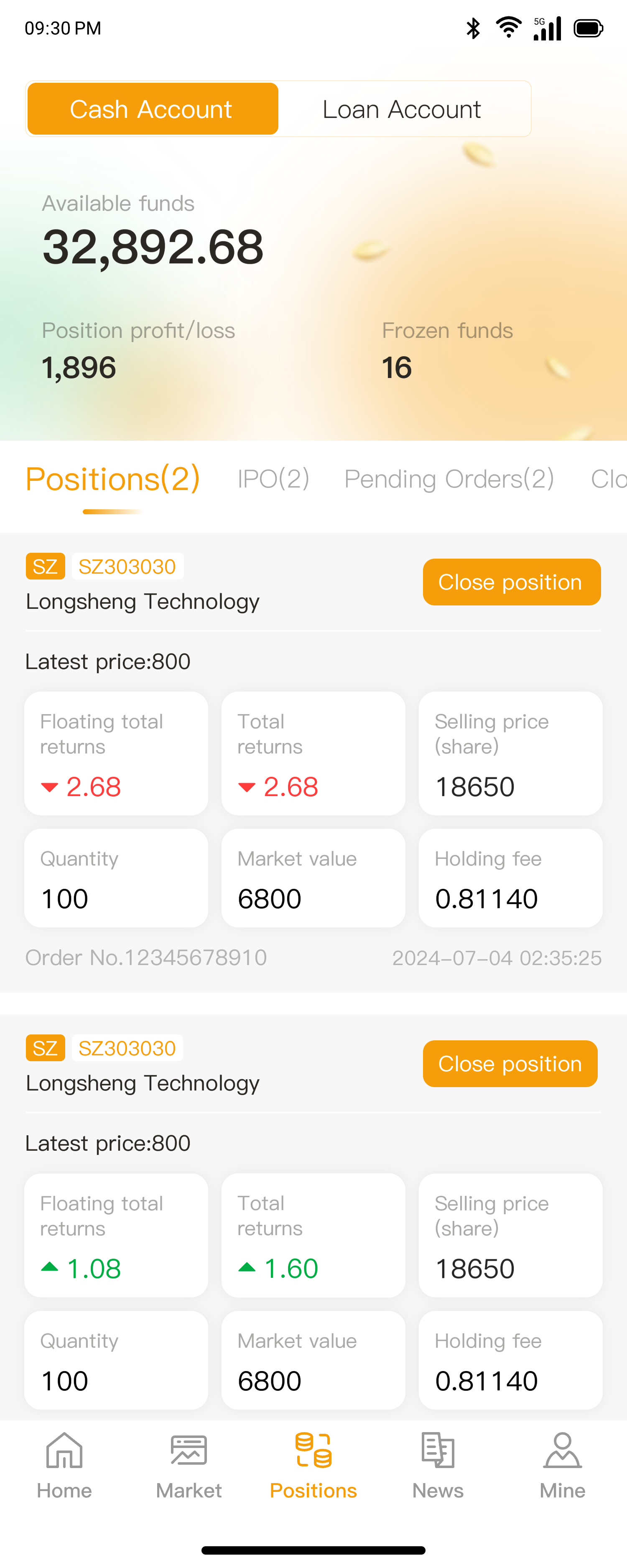Open the Market tab
Image resolution: width=627 pixels, height=1568 pixels.
189,1466
